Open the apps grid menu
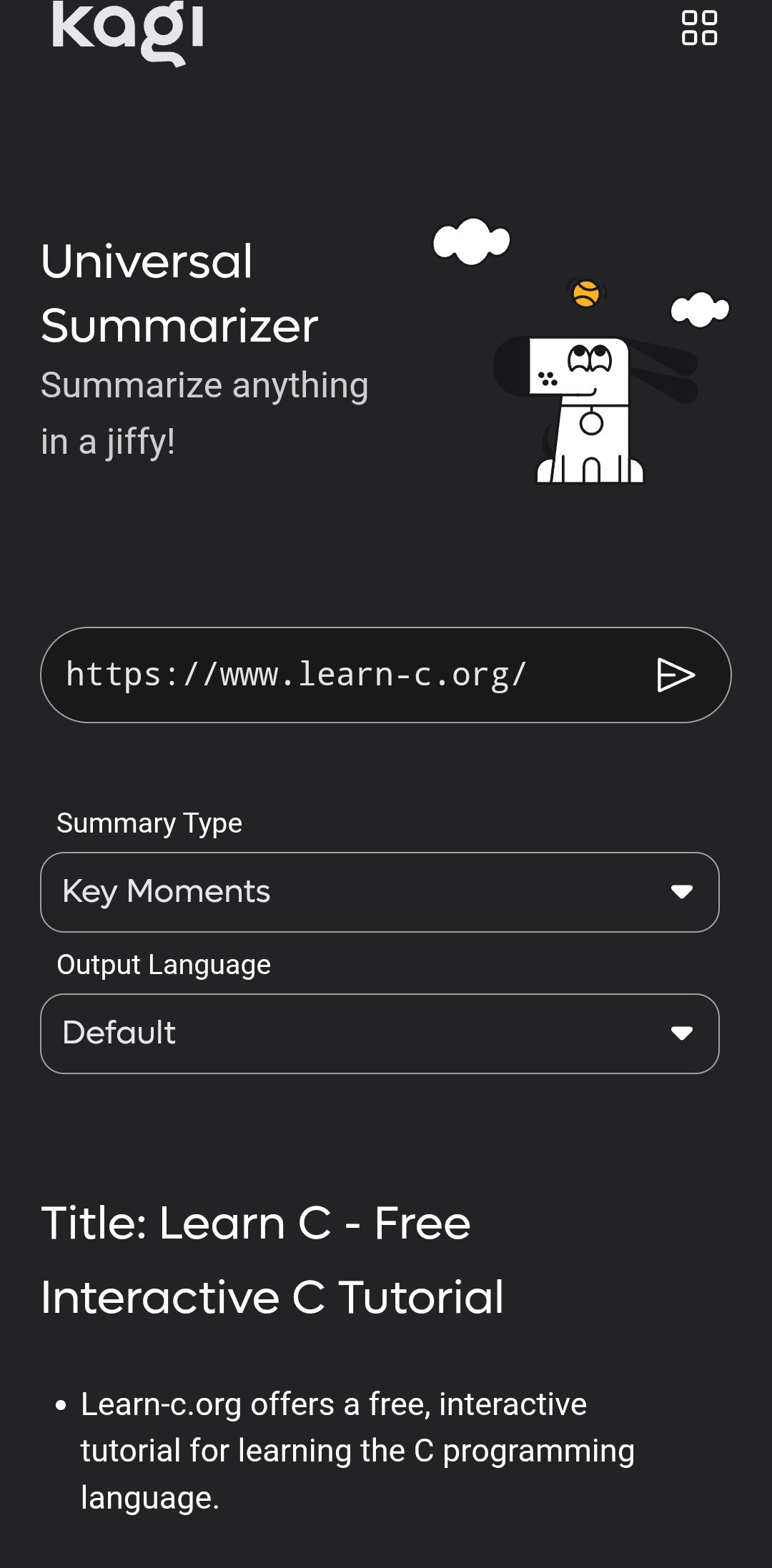This screenshot has height=1568, width=772. click(x=699, y=28)
